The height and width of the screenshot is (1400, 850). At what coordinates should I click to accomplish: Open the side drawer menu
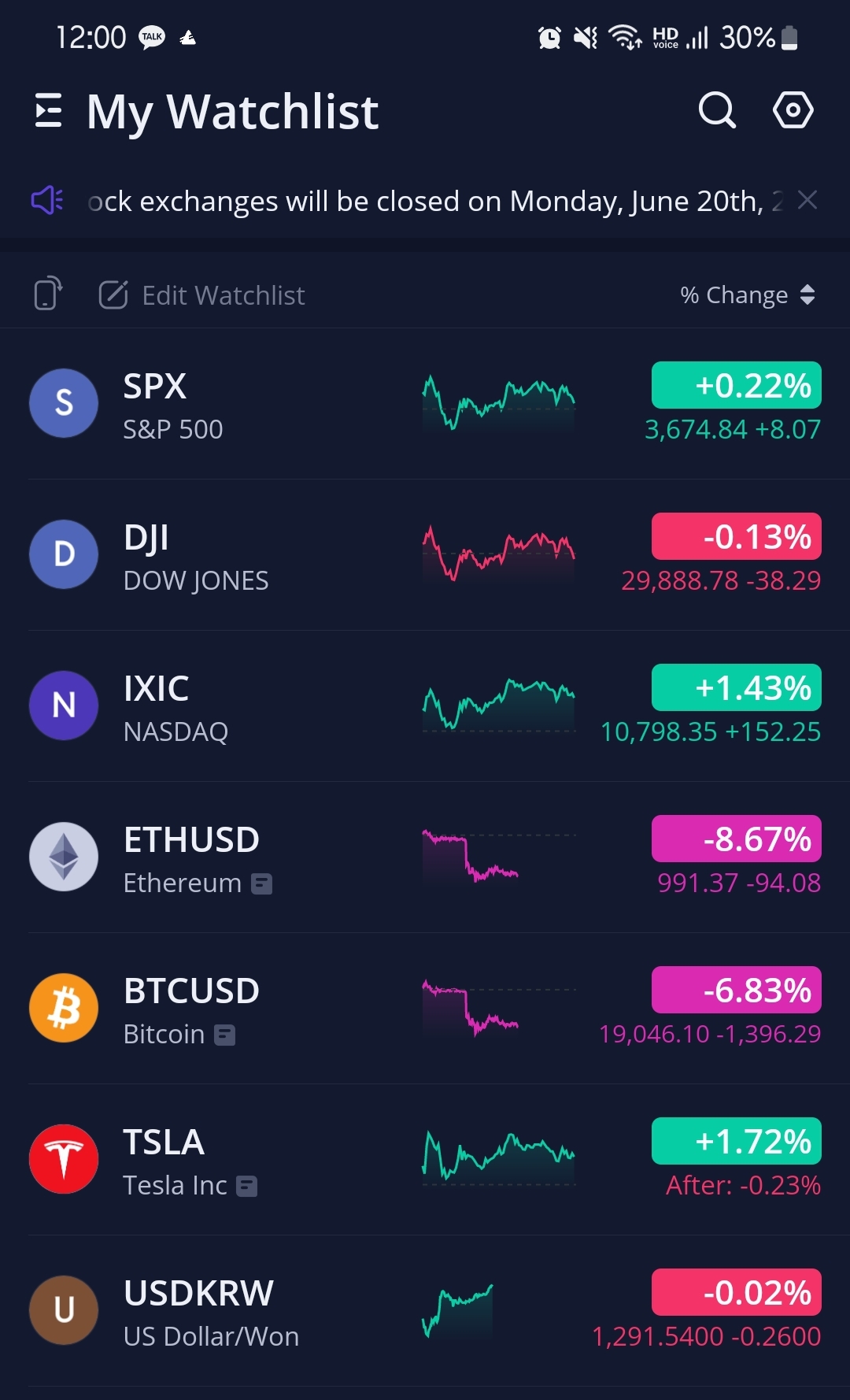coord(49,110)
